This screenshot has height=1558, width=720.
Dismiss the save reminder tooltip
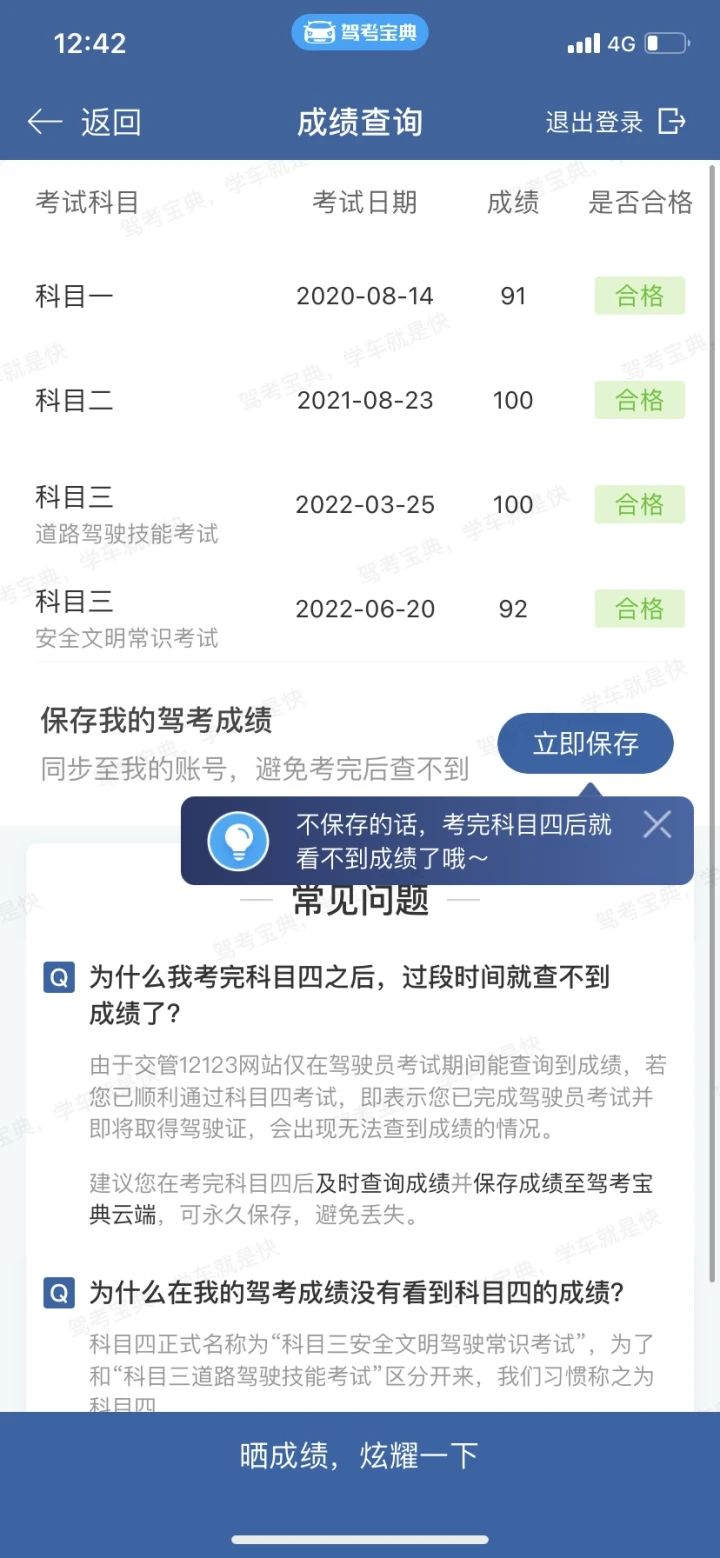(657, 824)
